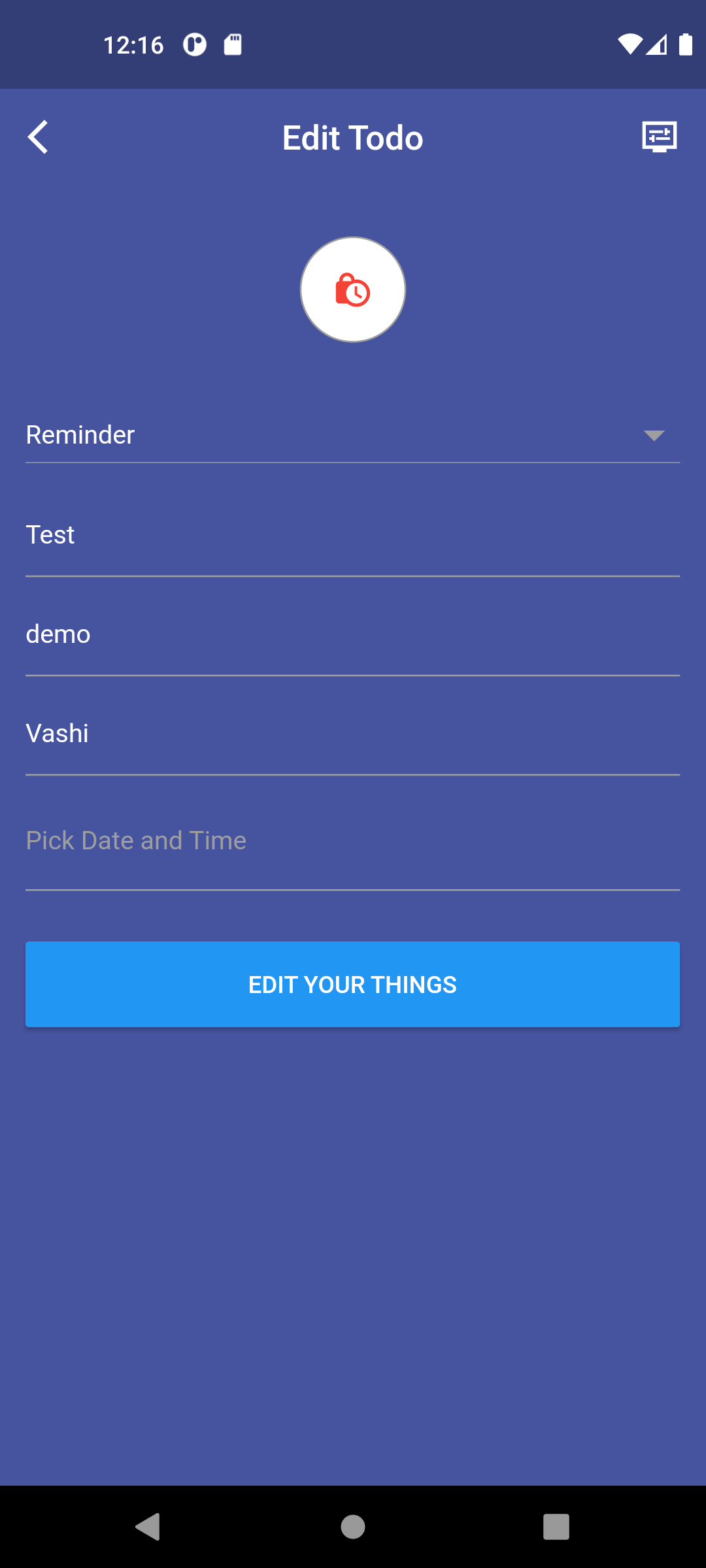
Task: Tap the SIM card status icon
Action: pos(233,44)
